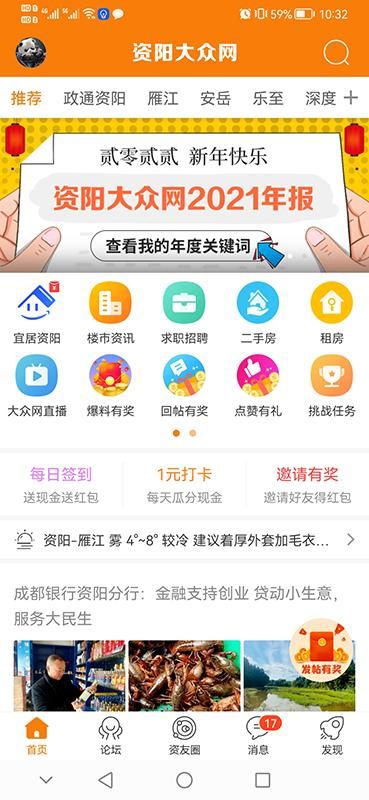Viewport: 369px width, 800px height.
Task: Open 1元打卡
Action: coord(184,484)
